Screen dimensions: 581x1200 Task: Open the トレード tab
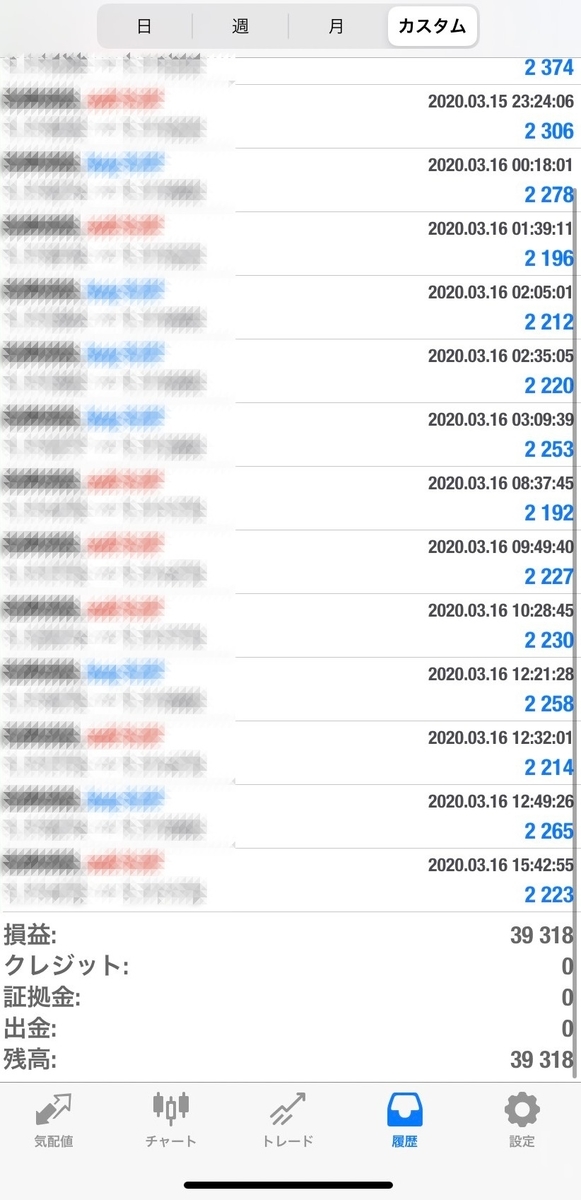[290, 1119]
